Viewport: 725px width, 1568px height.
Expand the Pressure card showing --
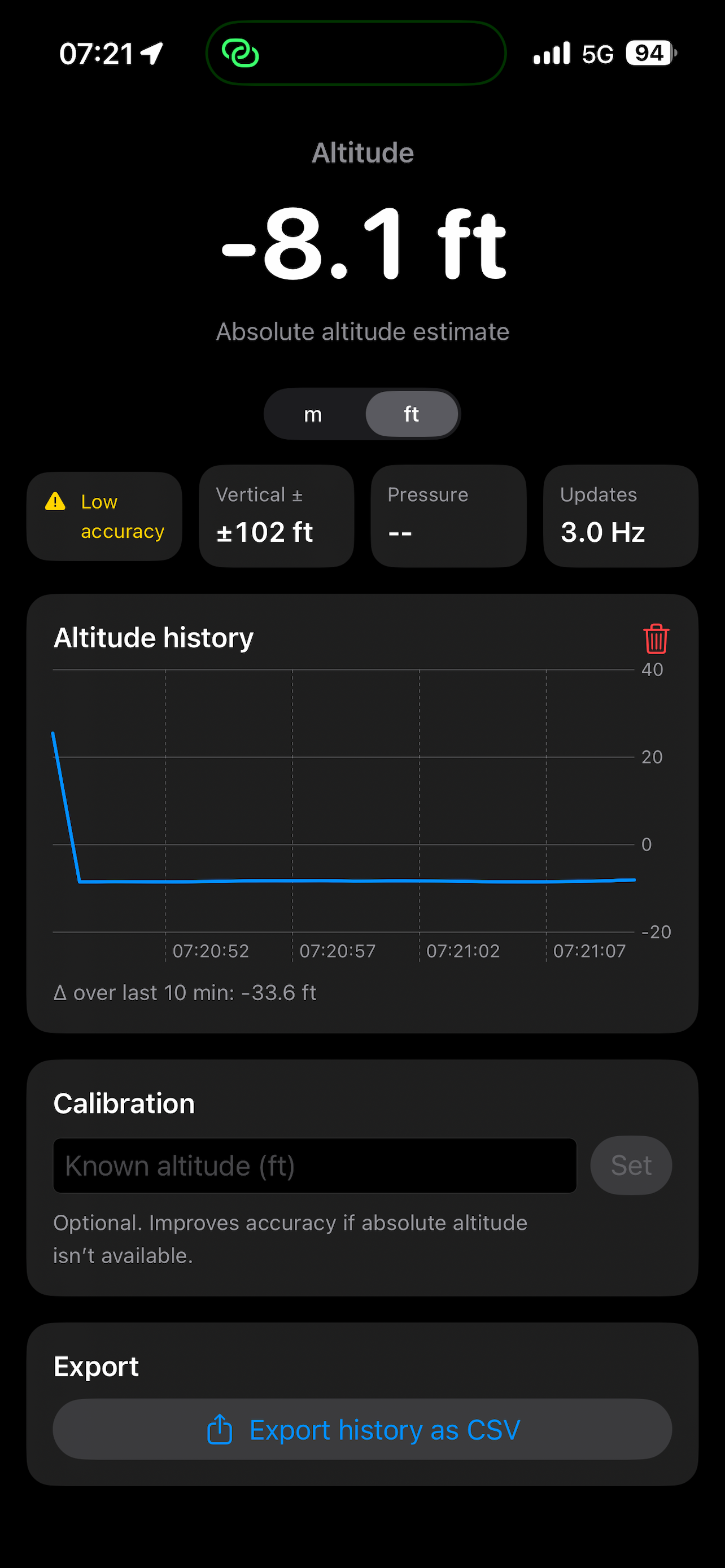click(x=448, y=515)
